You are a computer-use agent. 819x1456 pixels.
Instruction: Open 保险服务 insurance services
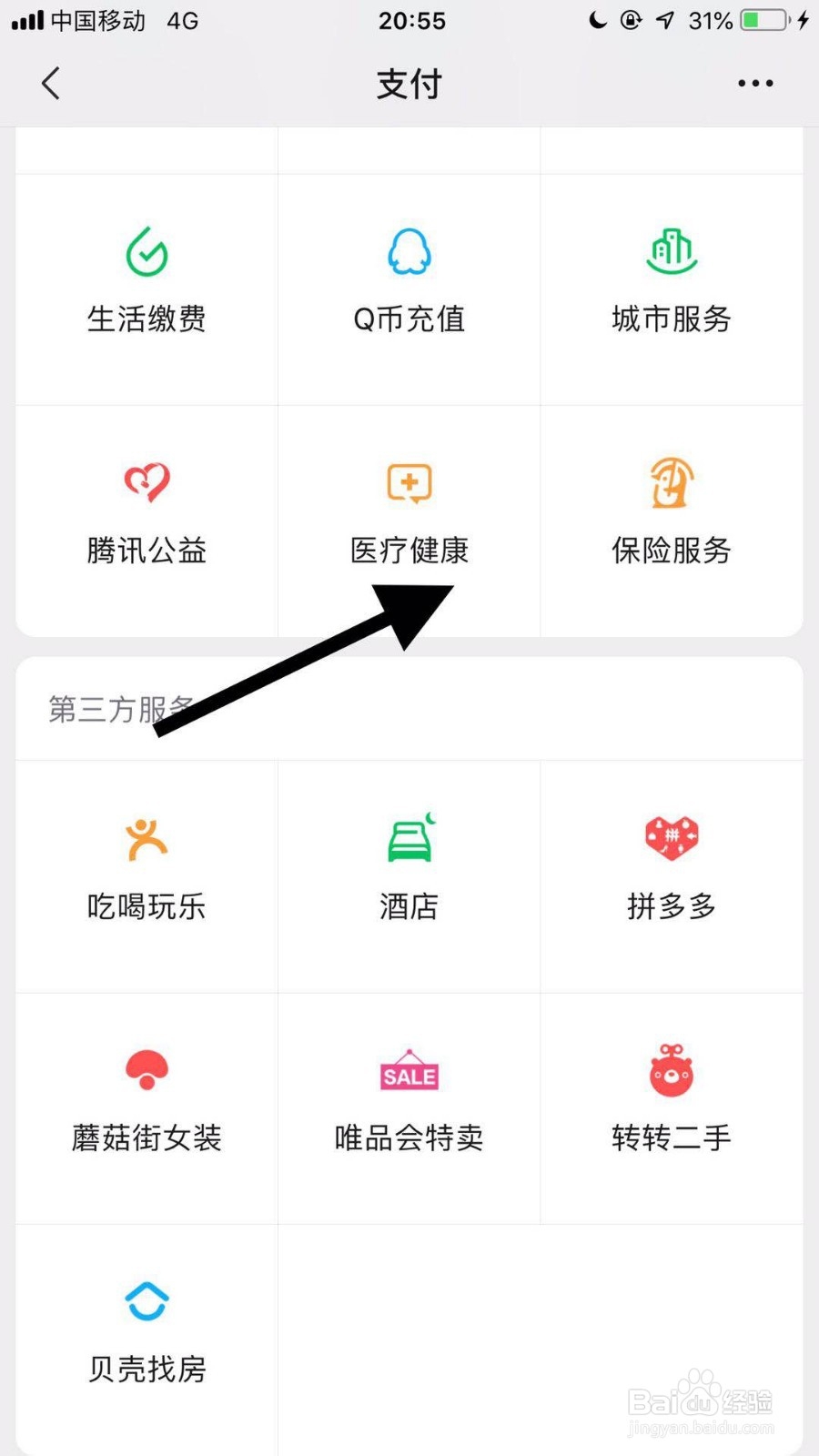pos(671,514)
